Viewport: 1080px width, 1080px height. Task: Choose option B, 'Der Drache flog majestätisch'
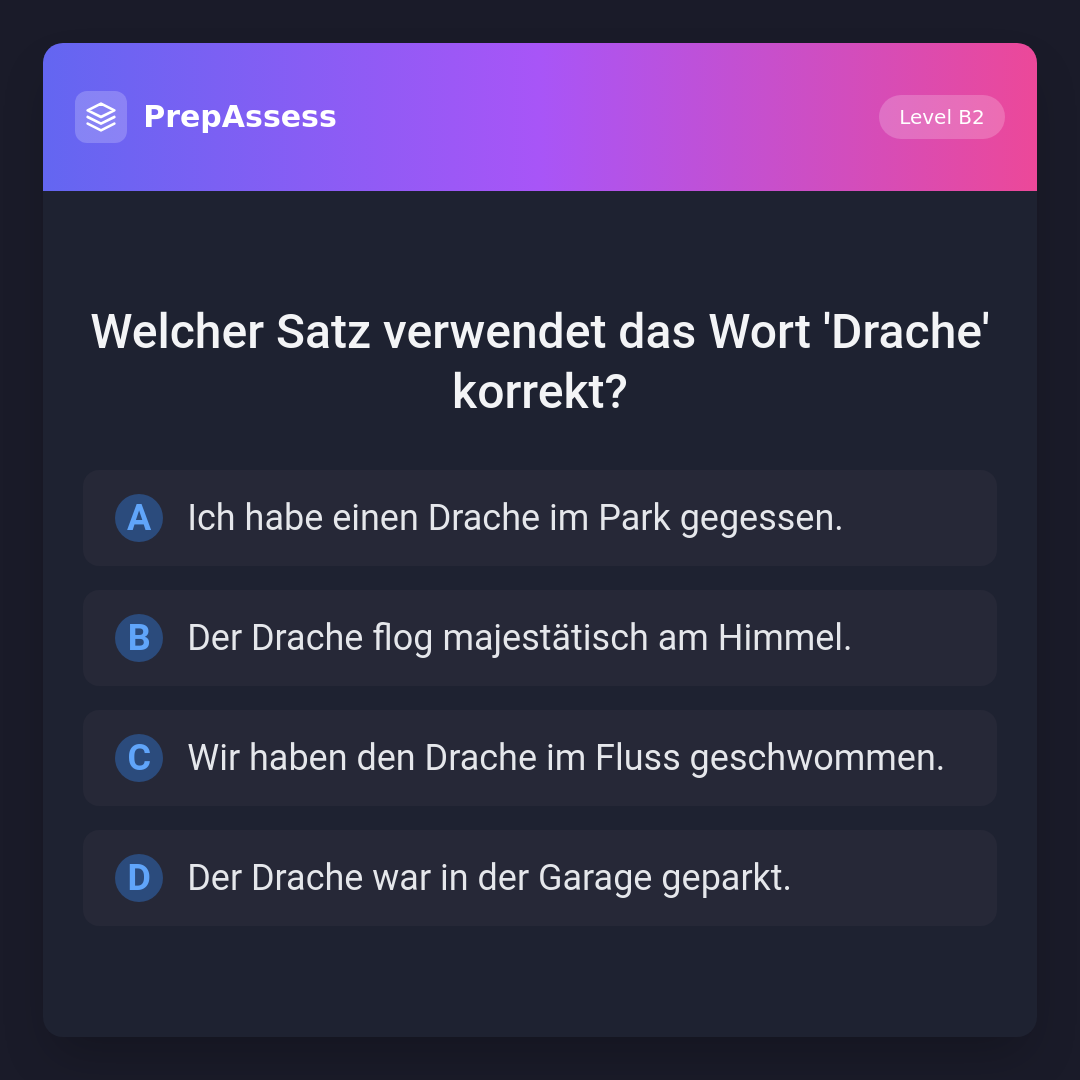click(539, 638)
